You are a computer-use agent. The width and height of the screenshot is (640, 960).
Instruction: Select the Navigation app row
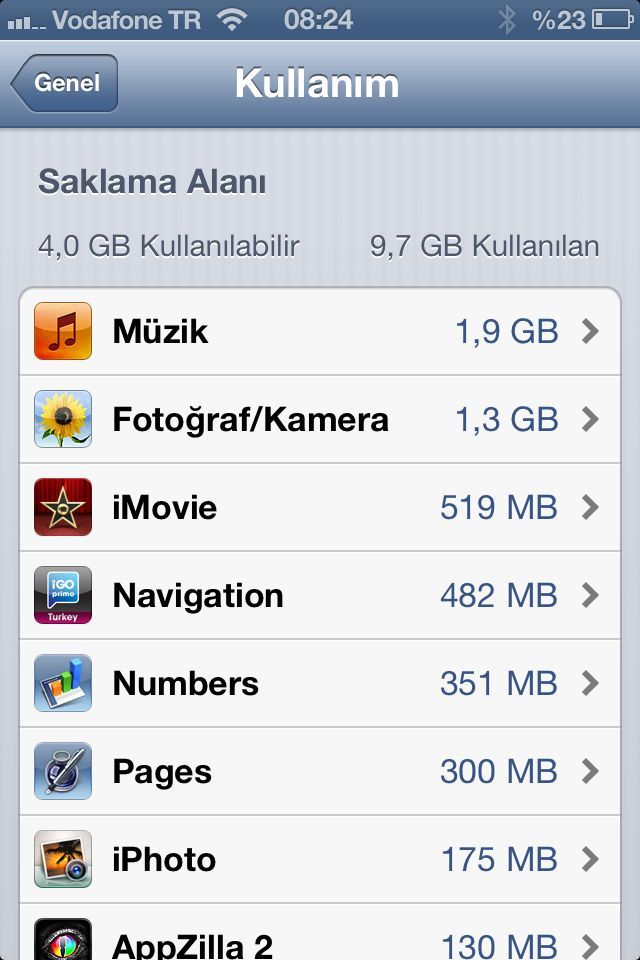tap(320, 596)
